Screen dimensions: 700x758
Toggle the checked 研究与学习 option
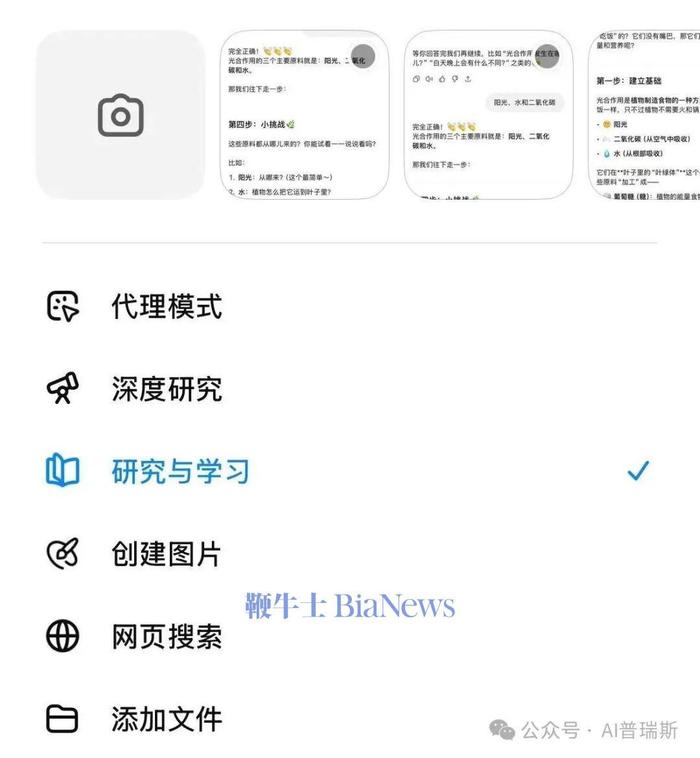point(180,471)
